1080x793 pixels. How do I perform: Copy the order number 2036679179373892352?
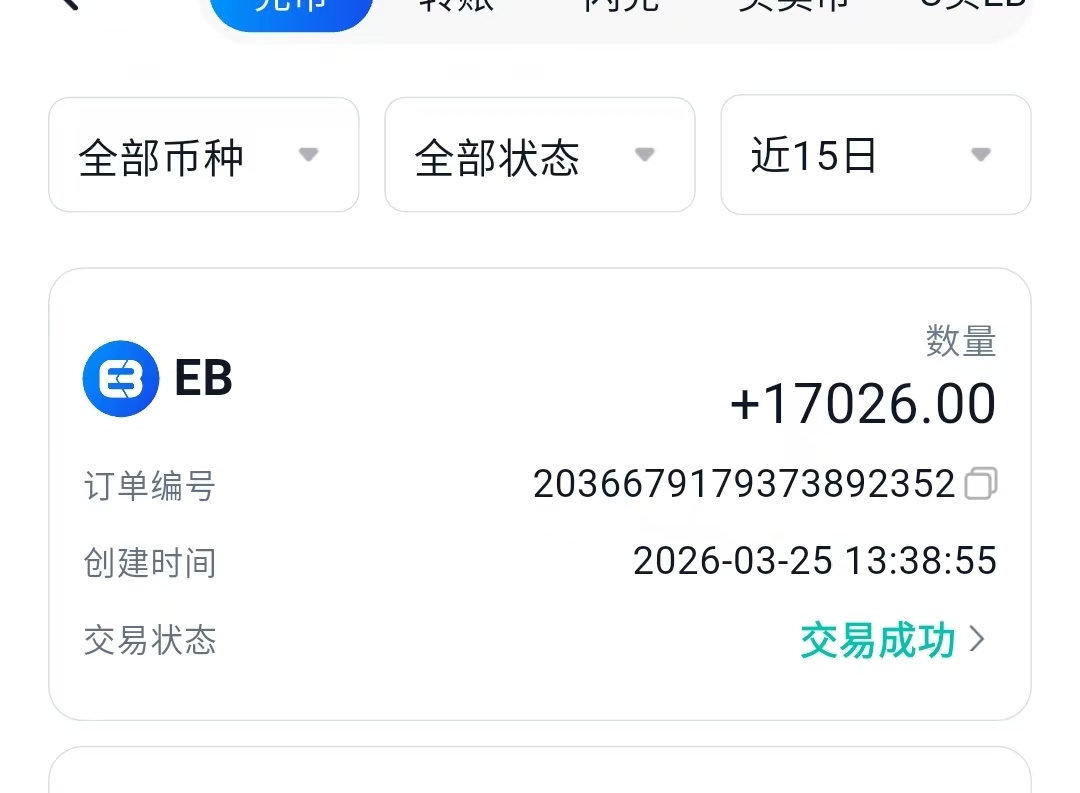pos(980,485)
